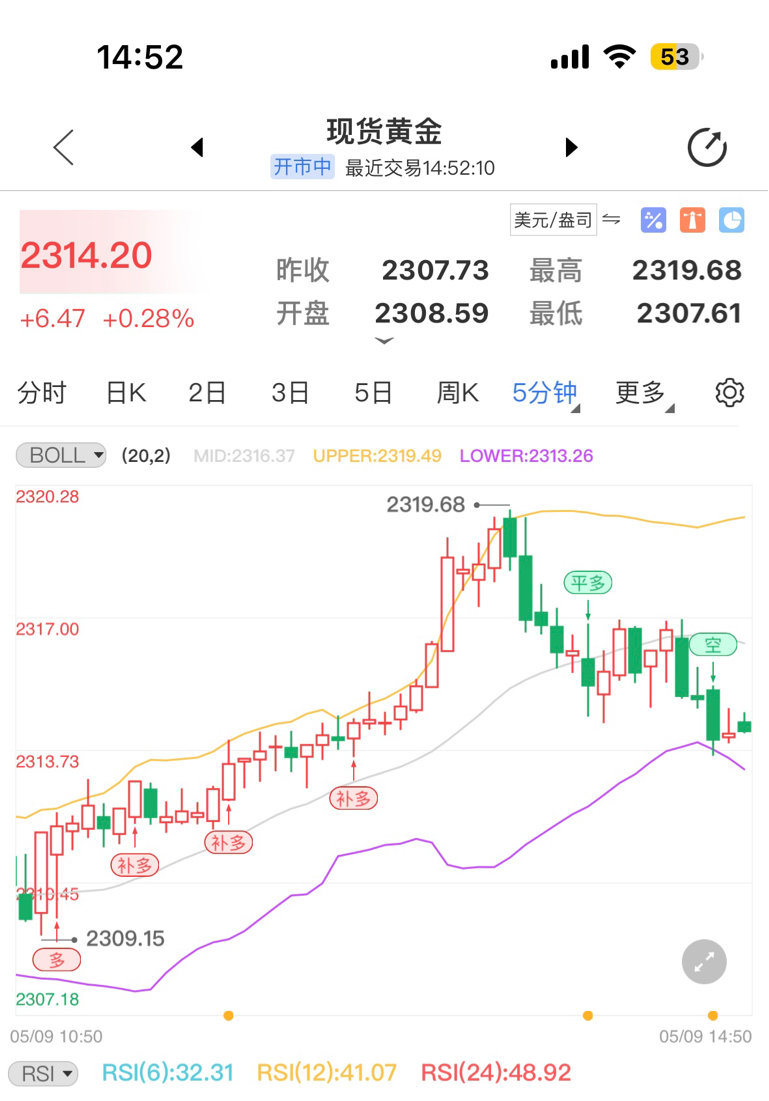Tap the refresh icon at top right

coord(706,147)
